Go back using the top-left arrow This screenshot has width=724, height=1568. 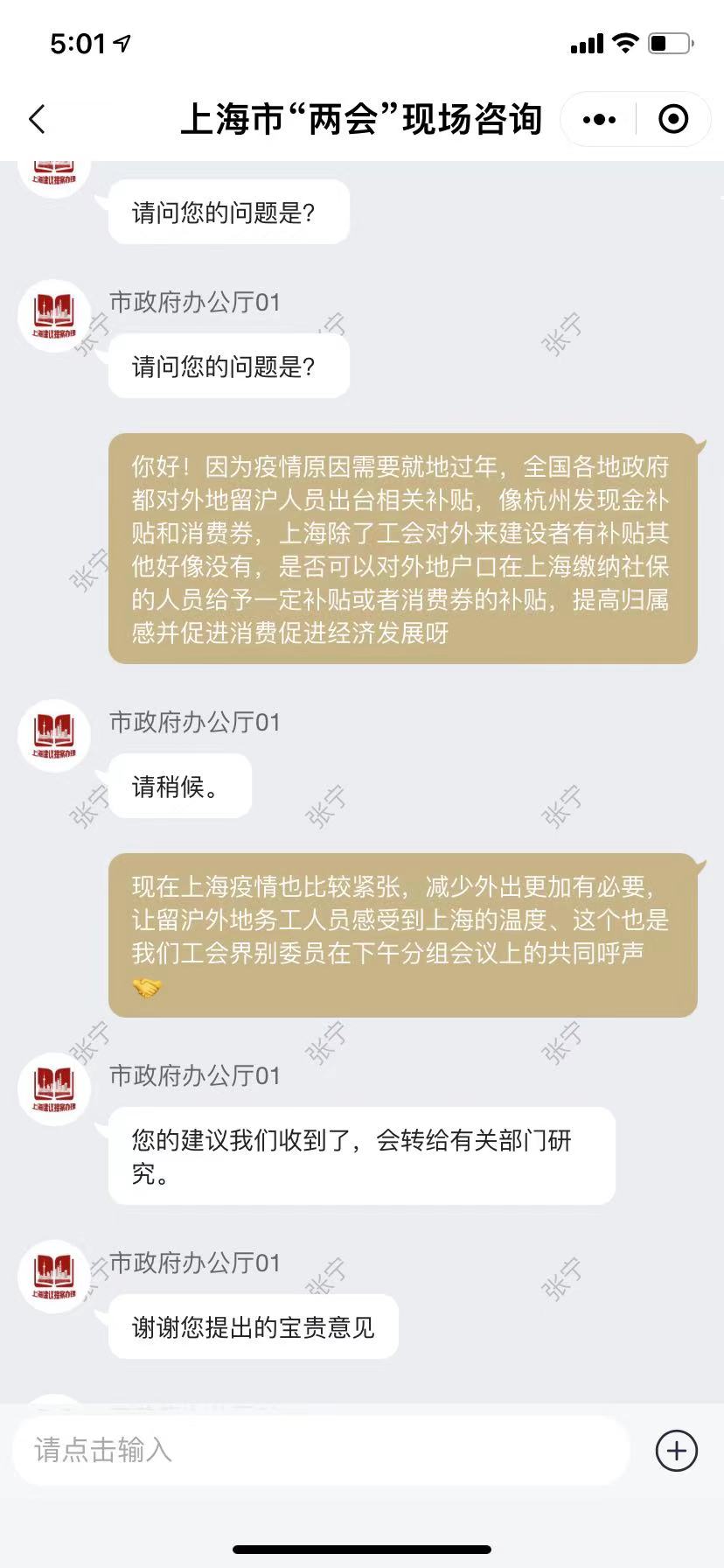pos(37,119)
